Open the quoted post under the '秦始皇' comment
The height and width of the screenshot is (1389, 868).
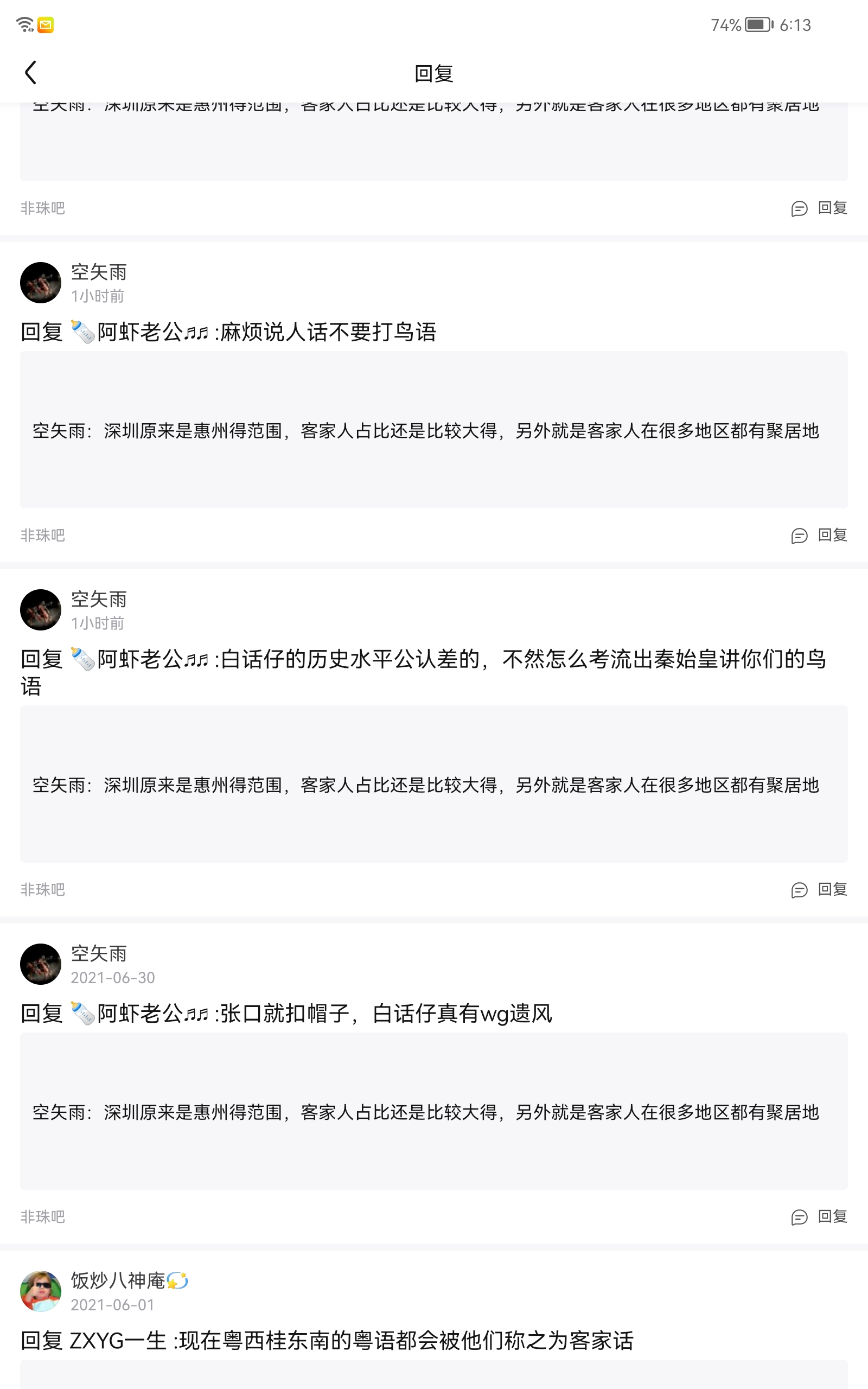tap(433, 785)
